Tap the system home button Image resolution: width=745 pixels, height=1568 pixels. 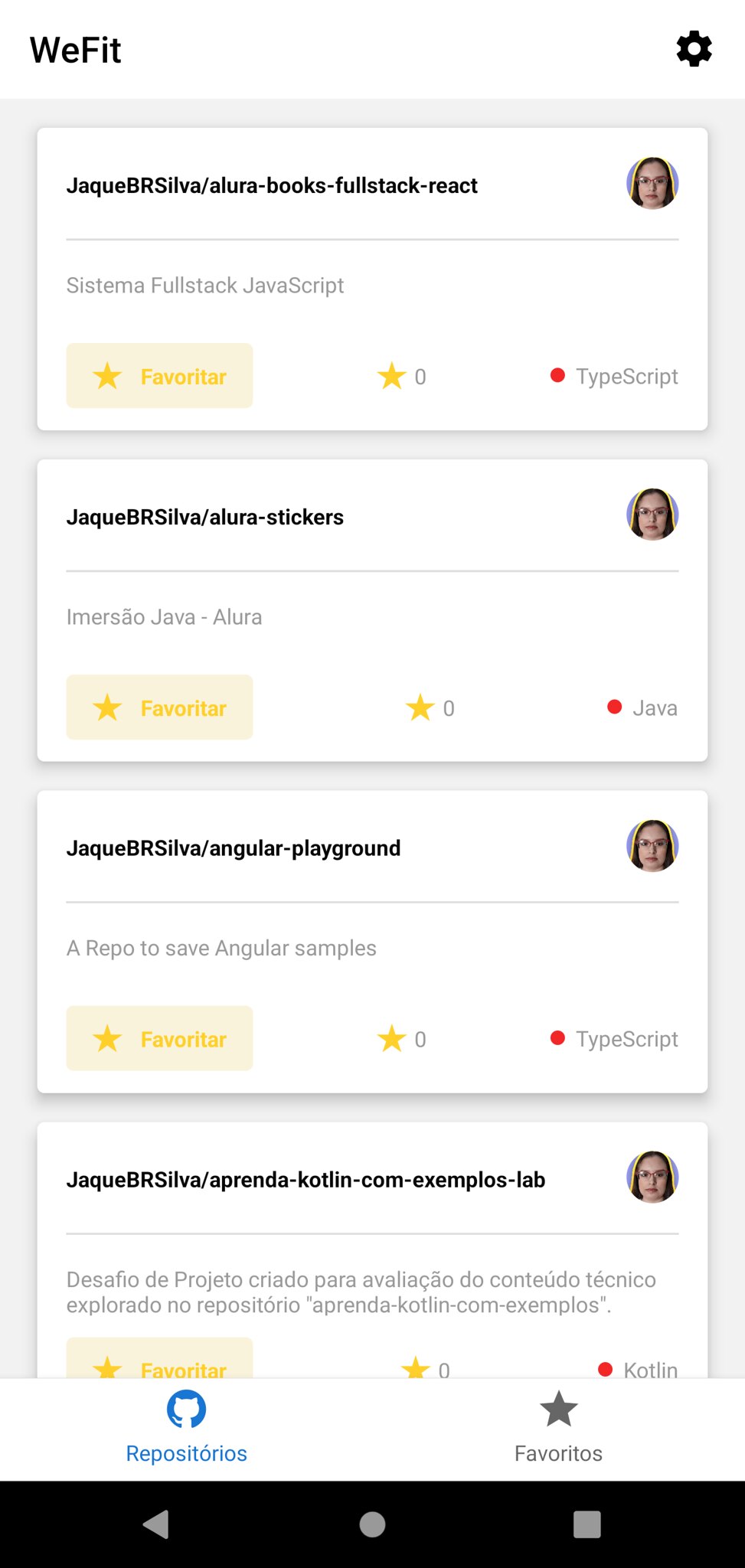pos(372,1524)
